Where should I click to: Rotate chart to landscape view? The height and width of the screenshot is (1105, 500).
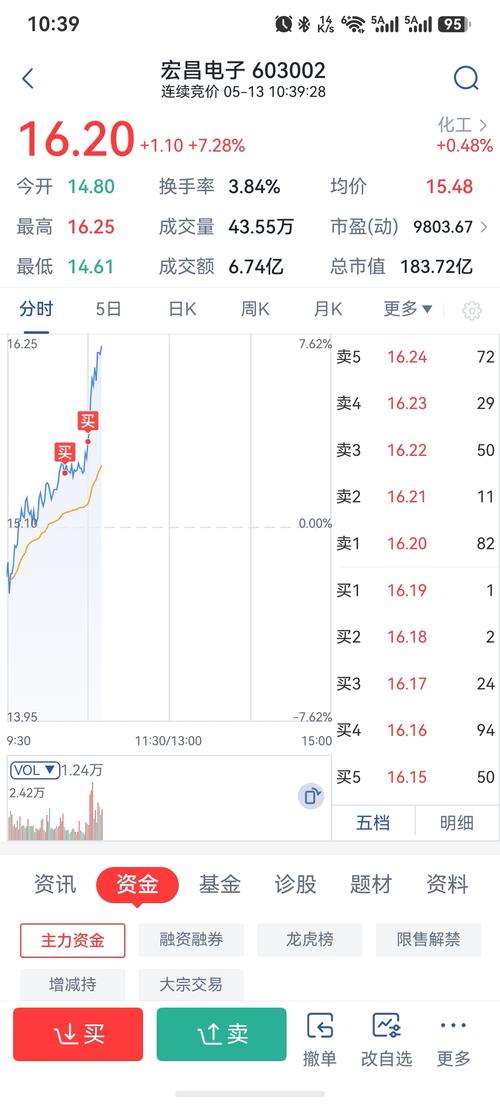(x=311, y=796)
